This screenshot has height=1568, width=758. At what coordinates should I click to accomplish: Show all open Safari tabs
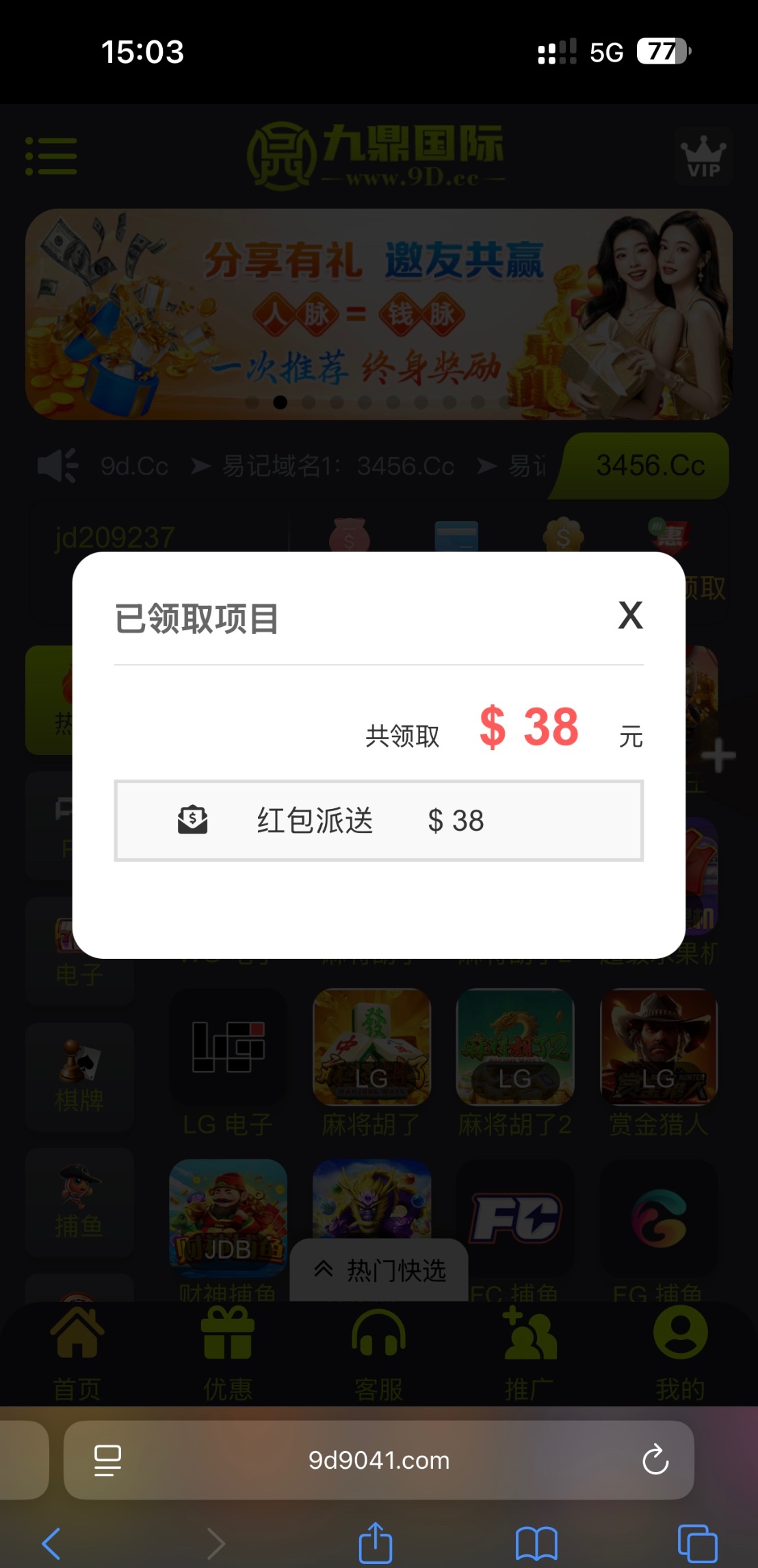pos(696,1543)
